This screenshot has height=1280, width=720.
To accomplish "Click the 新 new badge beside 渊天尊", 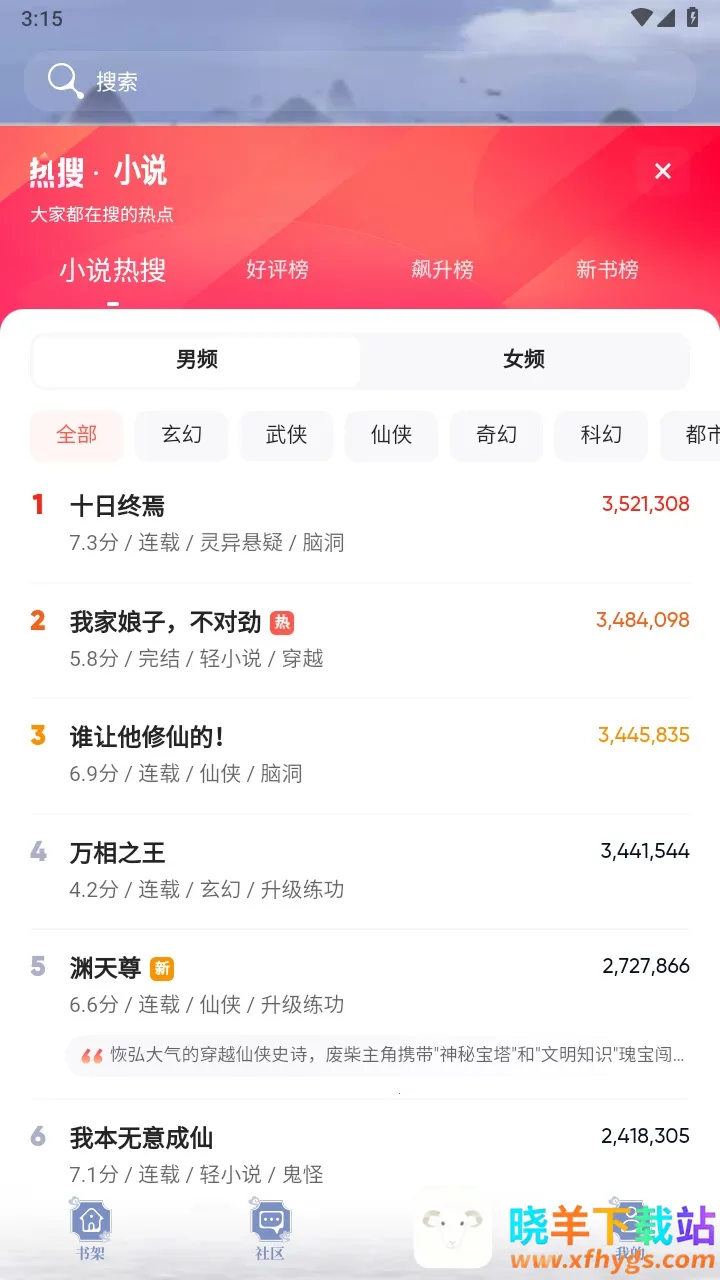I will pos(164,967).
